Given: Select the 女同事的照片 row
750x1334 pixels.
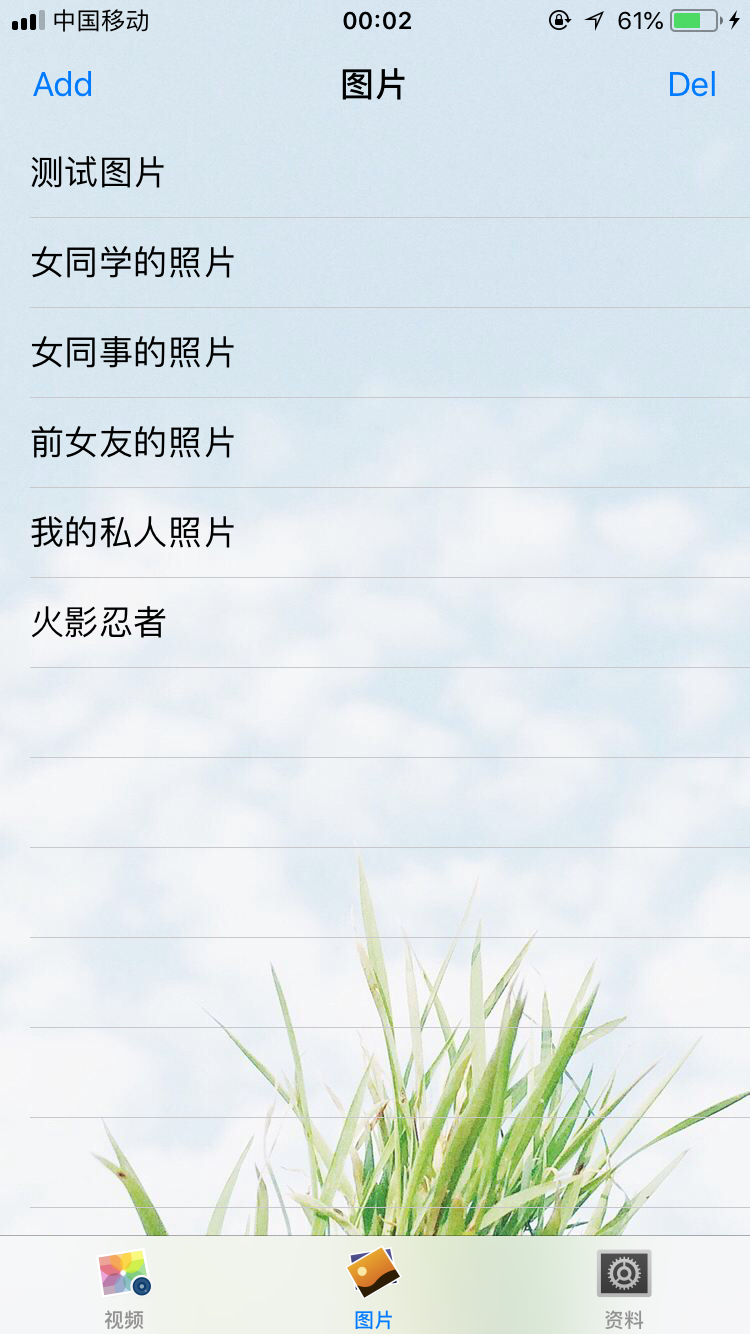Looking at the screenshot, I should point(375,353).
